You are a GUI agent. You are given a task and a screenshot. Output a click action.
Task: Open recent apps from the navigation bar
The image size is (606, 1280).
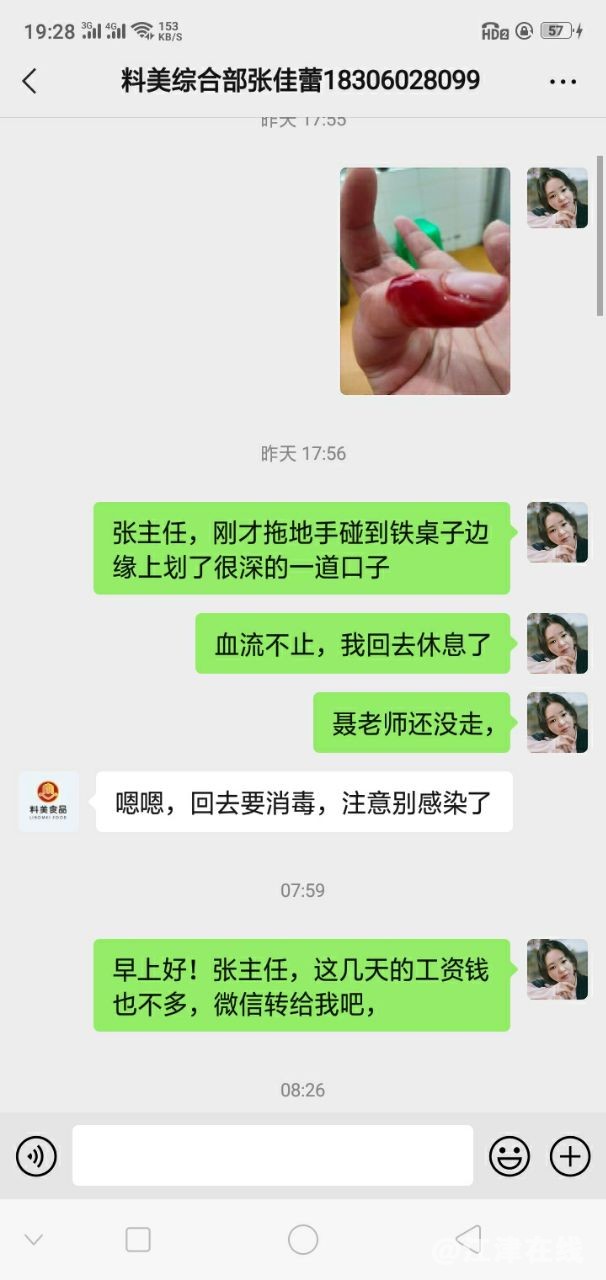point(138,1240)
